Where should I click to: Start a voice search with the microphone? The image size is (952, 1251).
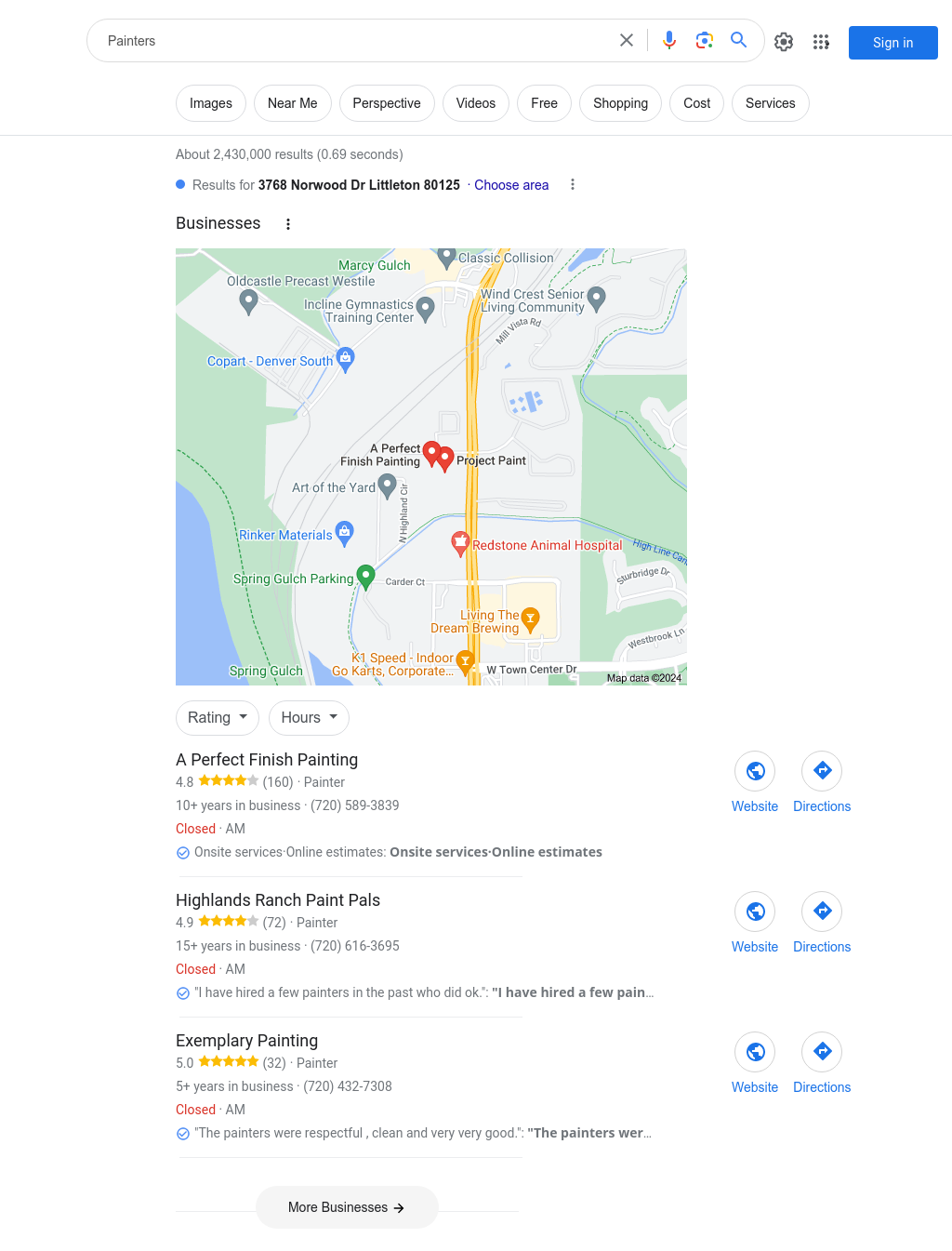tap(669, 40)
